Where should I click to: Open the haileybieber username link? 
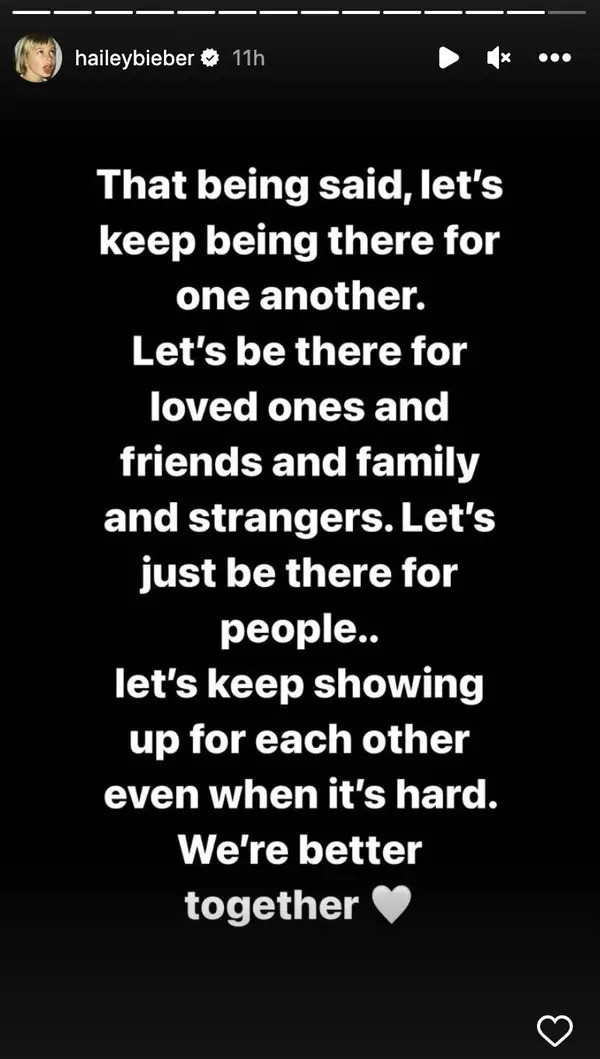[135, 59]
